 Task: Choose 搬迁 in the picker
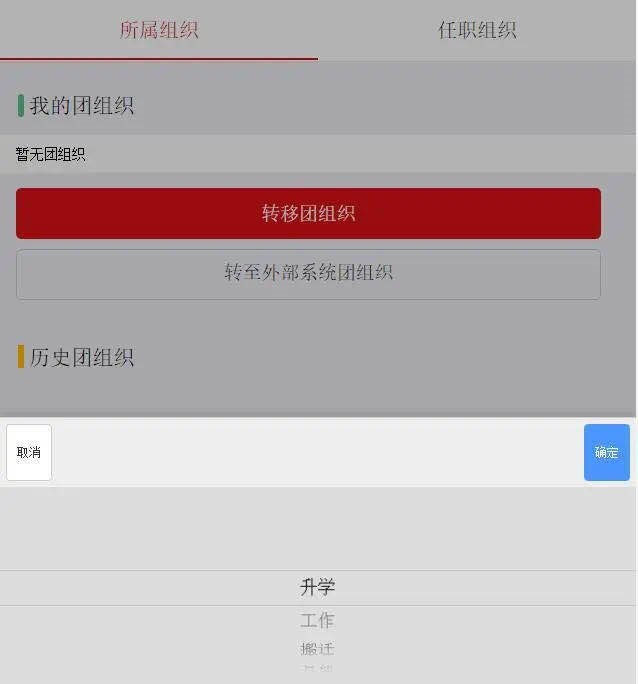pos(317,649)
